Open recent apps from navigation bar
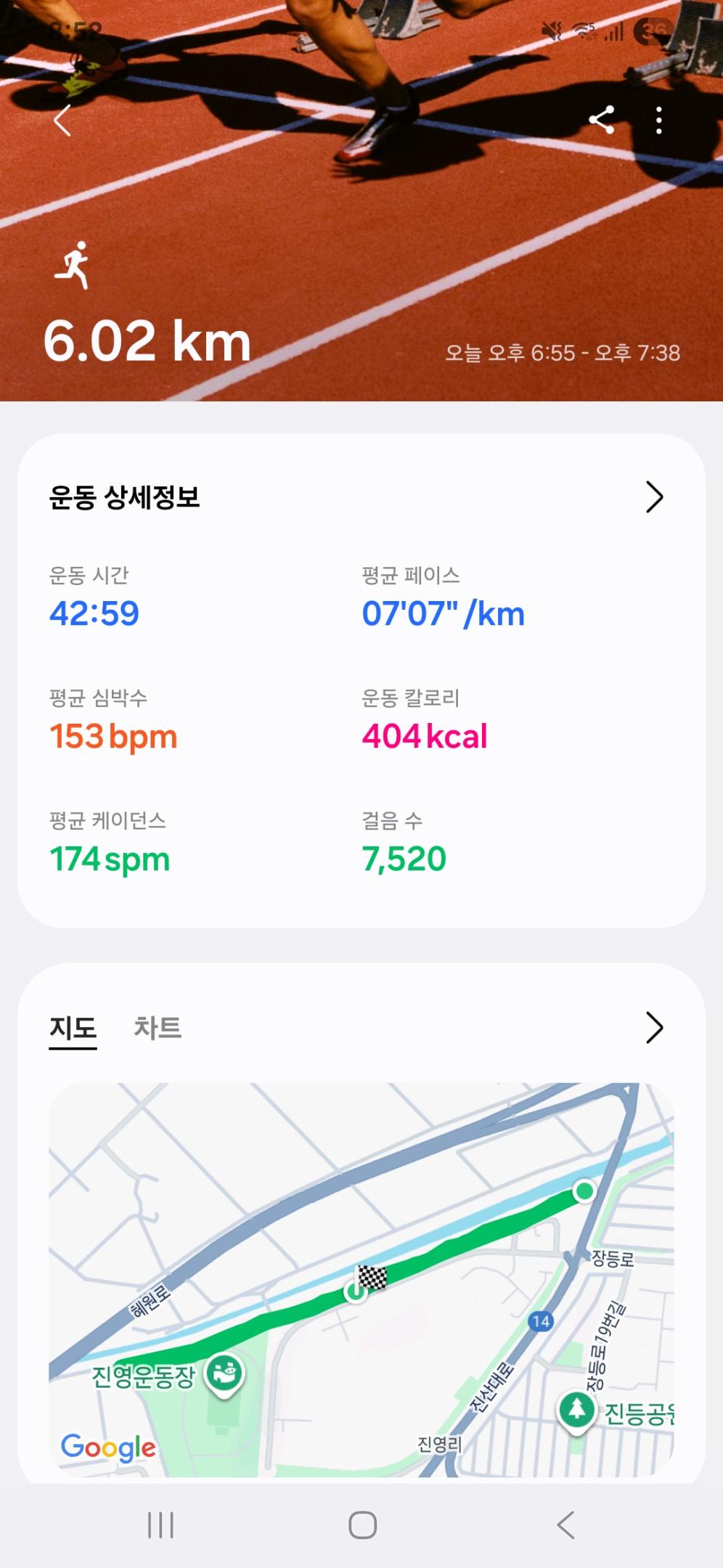723x1568 pixels. tap(160, 1525)
